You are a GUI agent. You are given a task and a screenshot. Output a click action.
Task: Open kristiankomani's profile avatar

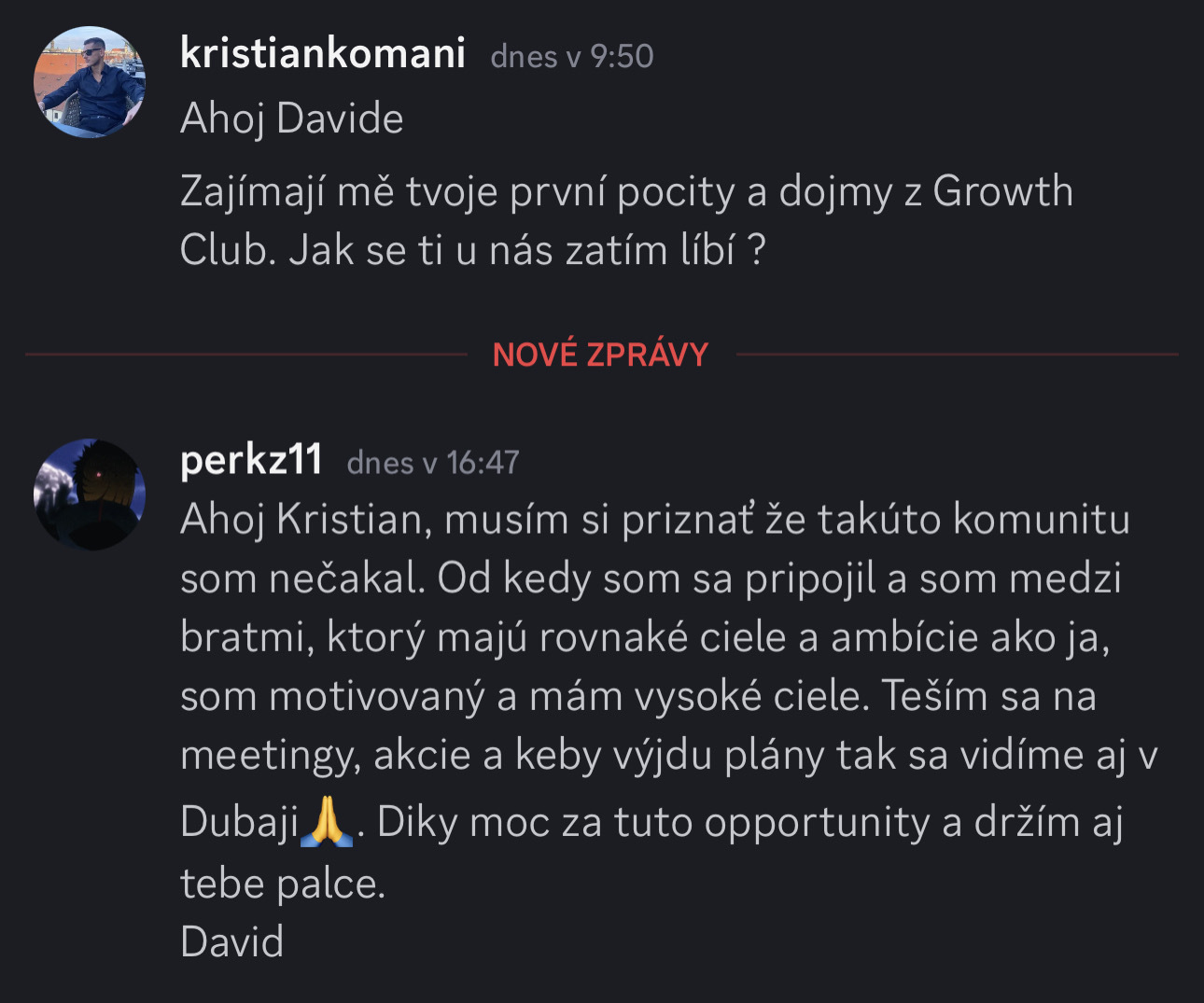tap(90, 82)
